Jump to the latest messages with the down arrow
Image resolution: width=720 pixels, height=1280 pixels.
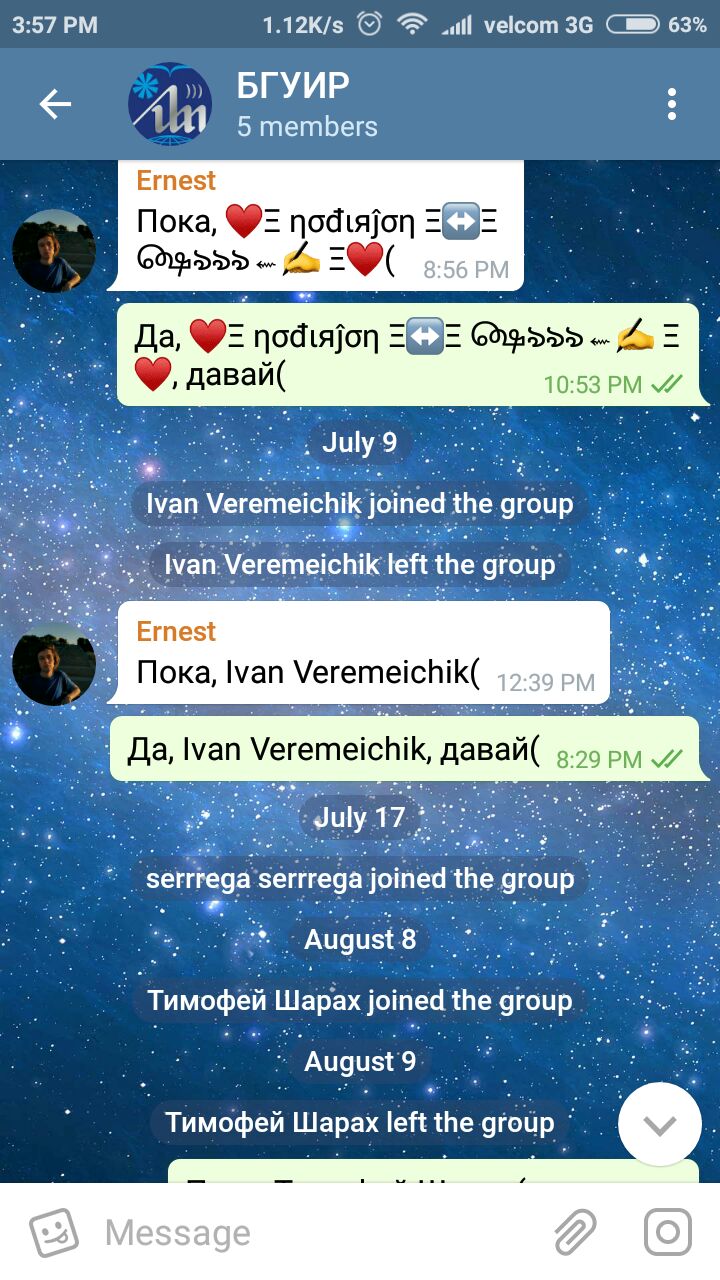(x=659, y=1125)
